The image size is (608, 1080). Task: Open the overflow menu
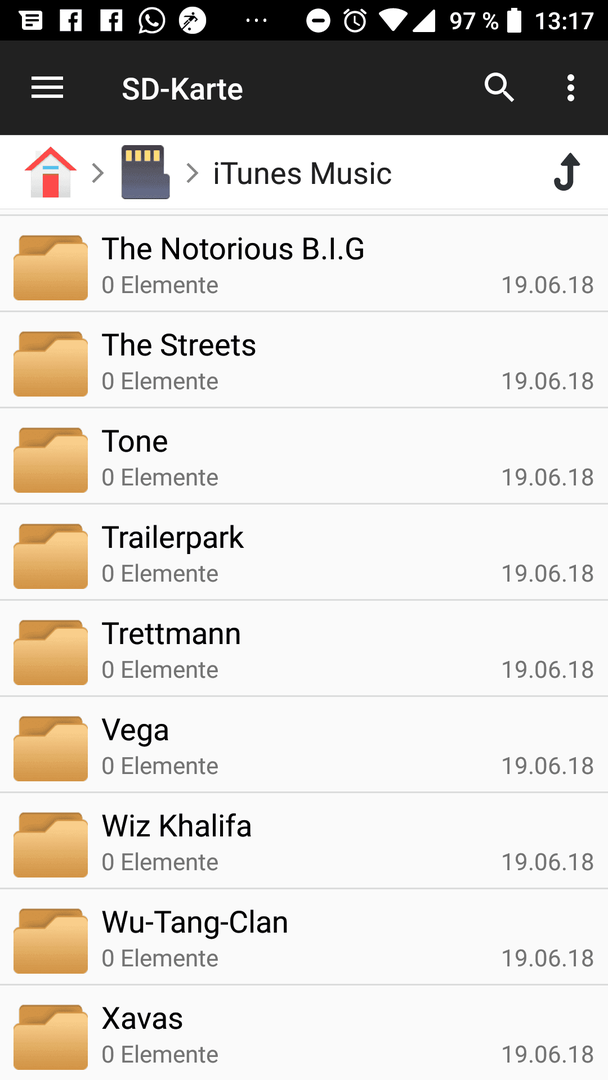coord(570,88)
